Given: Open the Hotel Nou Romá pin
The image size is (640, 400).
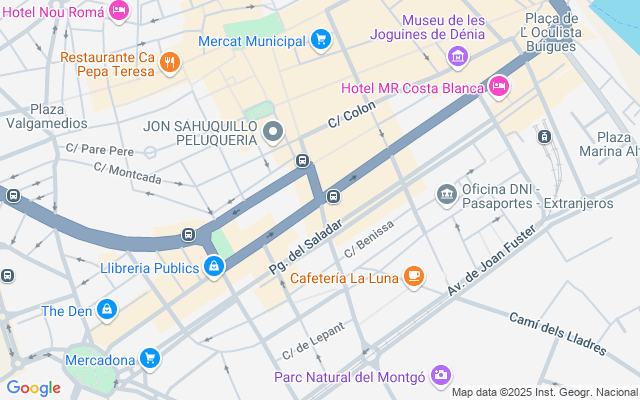Looking at the screenshot, I should pos(119,11).
